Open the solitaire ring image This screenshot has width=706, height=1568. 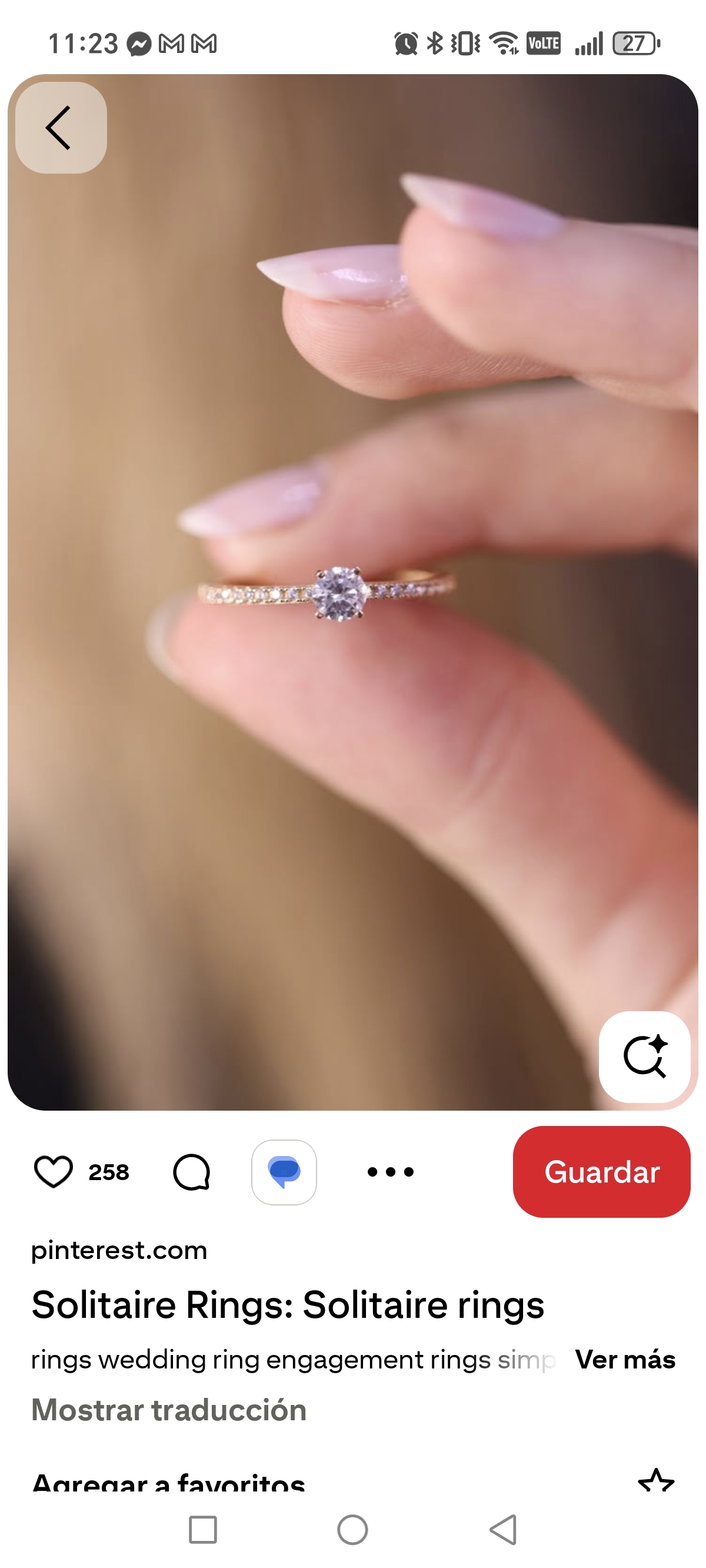[x=341, y=593]
